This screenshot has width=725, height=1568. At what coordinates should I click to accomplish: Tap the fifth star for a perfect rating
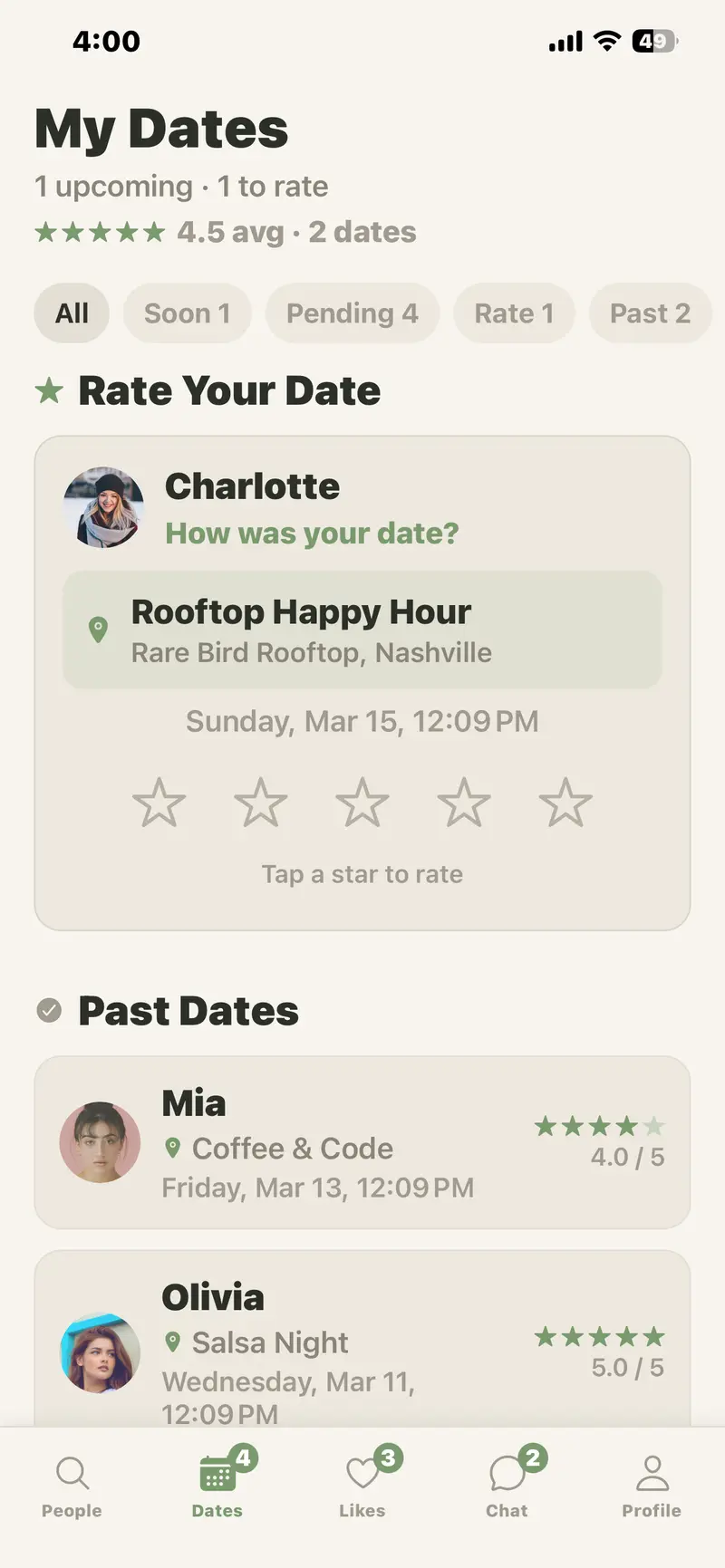point(565,802)
